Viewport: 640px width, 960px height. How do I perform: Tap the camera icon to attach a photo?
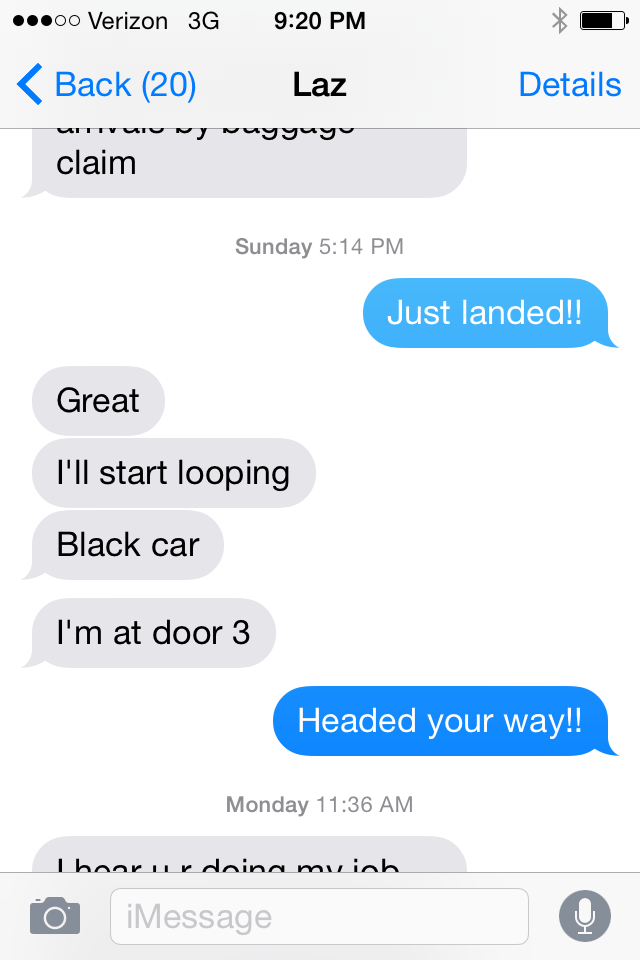pos(54,916)
